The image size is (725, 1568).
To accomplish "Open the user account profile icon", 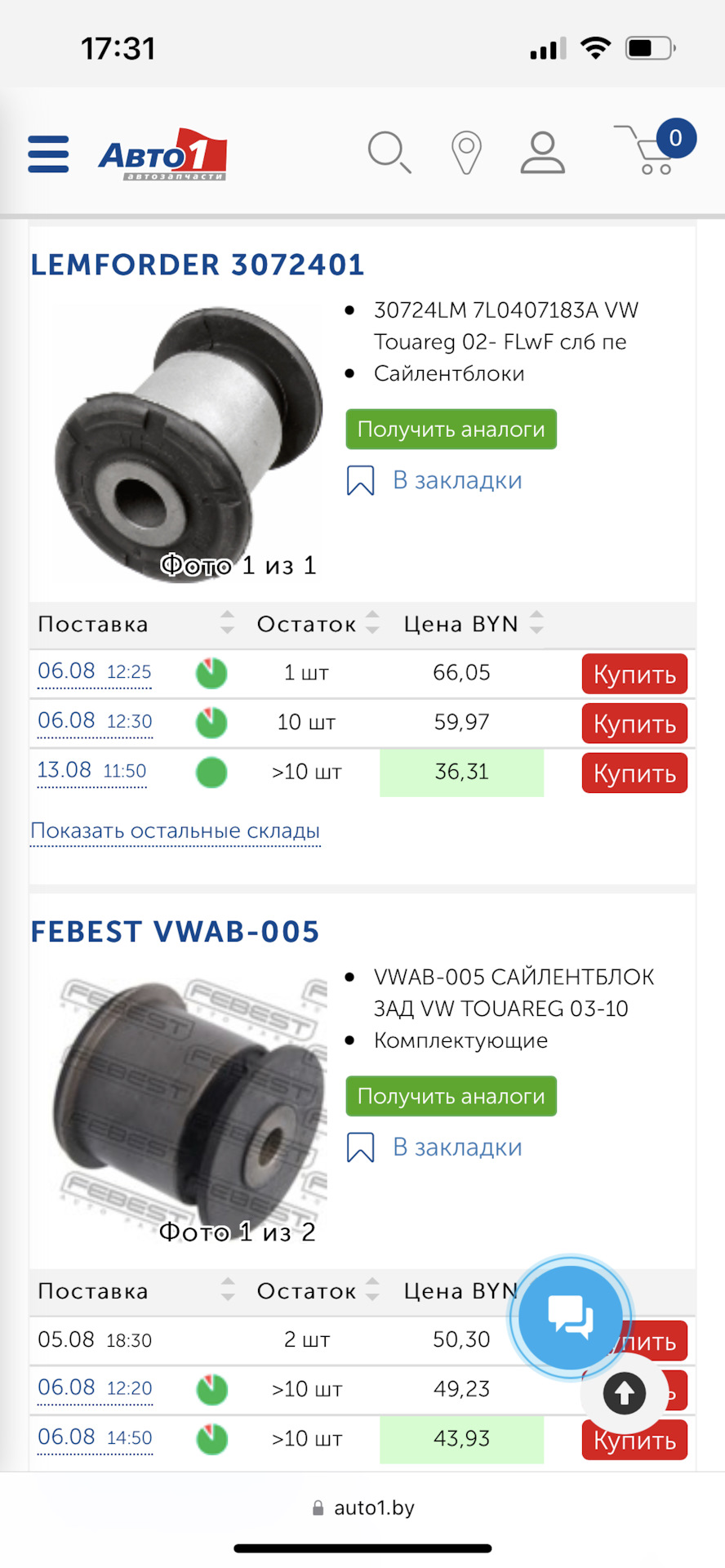I will 541,152.
